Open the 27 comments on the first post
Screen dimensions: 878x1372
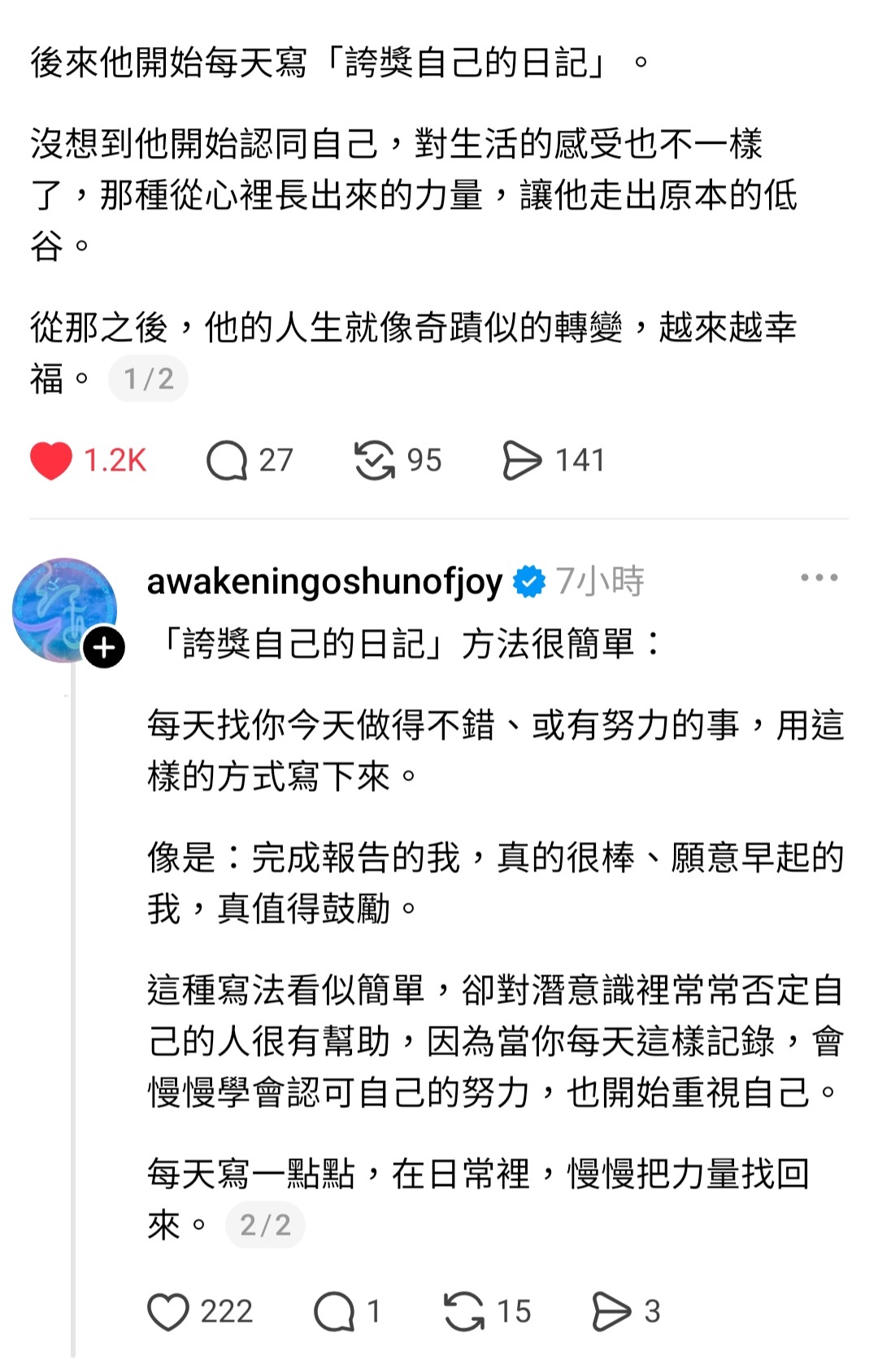pos(227,460)
